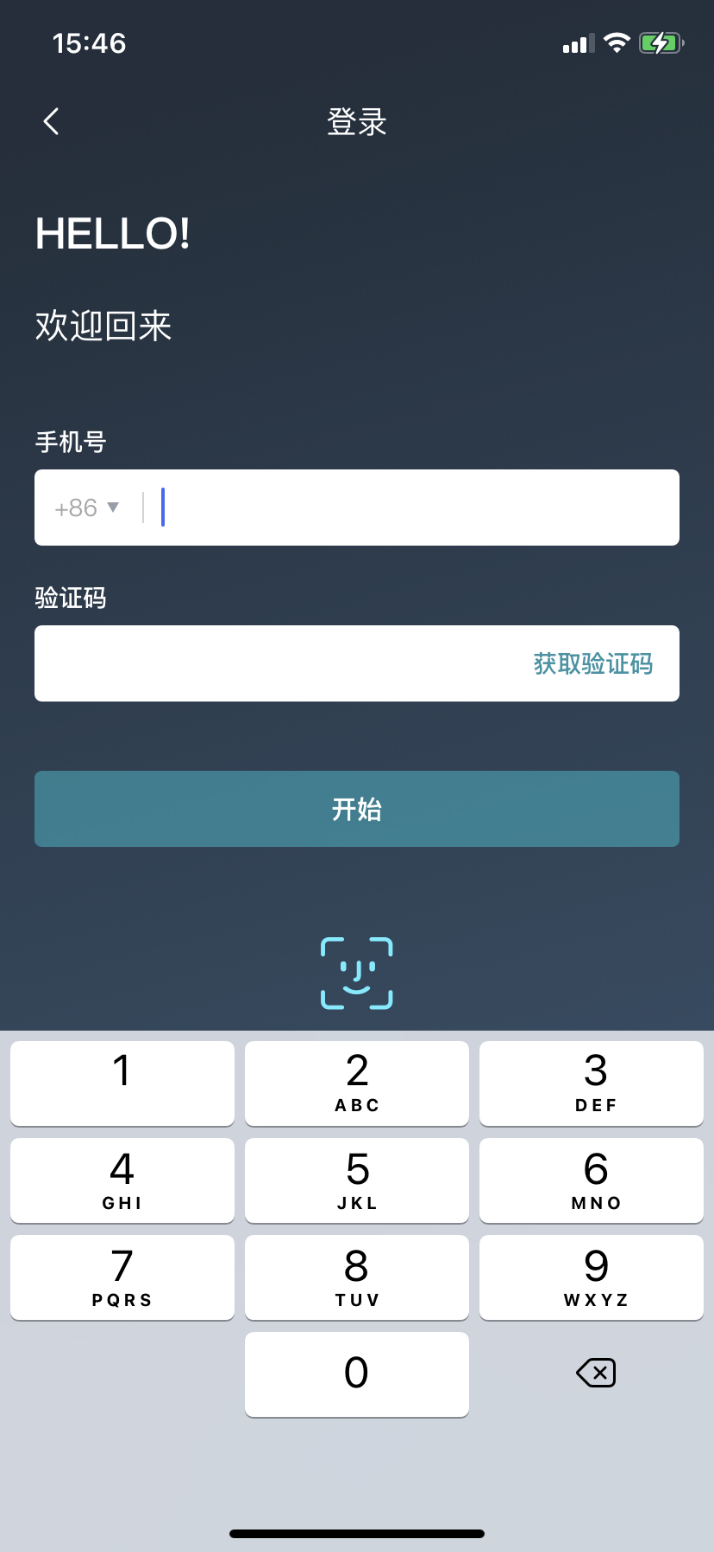Open the +86 country code dropdown
This screenshot has width=714, height=1552.
point(87,508)
